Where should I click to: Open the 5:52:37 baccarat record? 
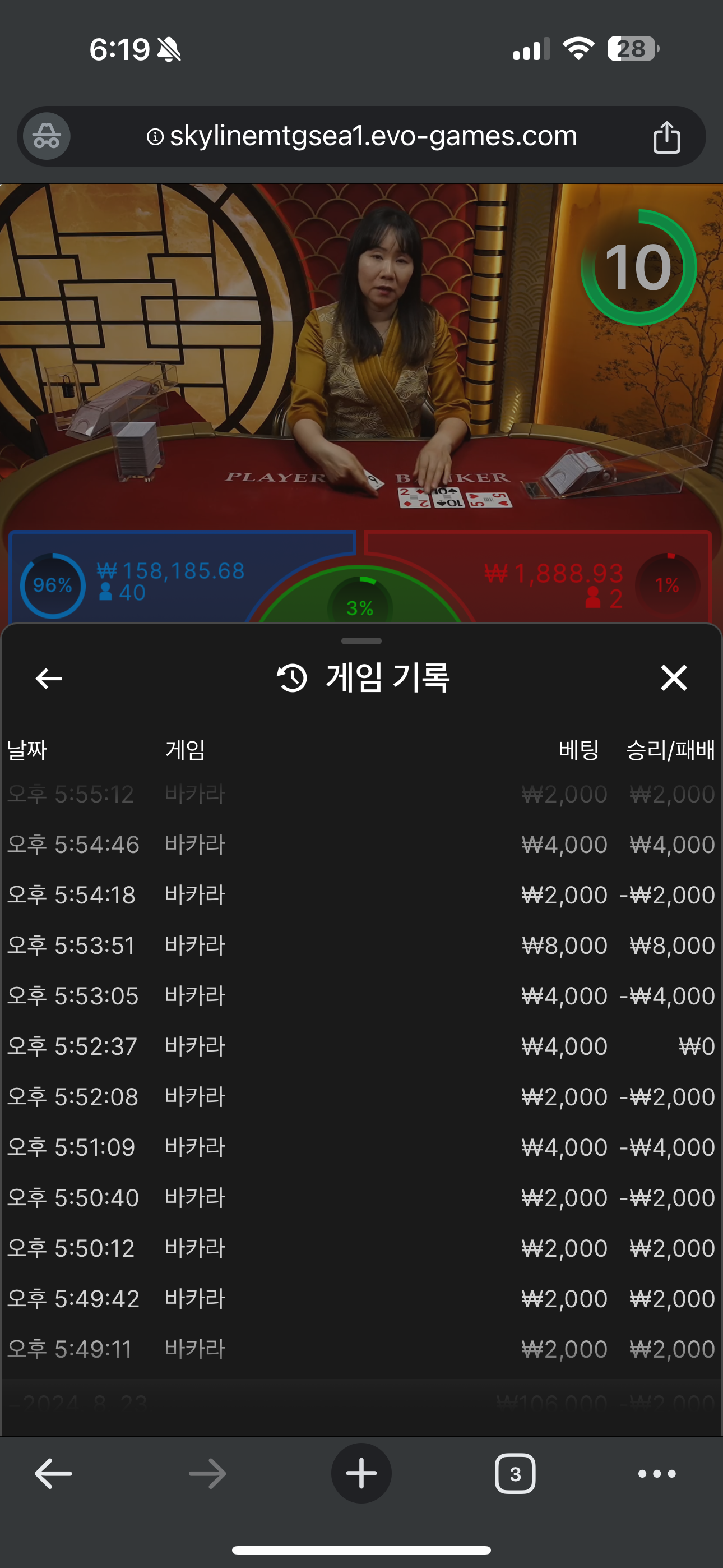361,1047
